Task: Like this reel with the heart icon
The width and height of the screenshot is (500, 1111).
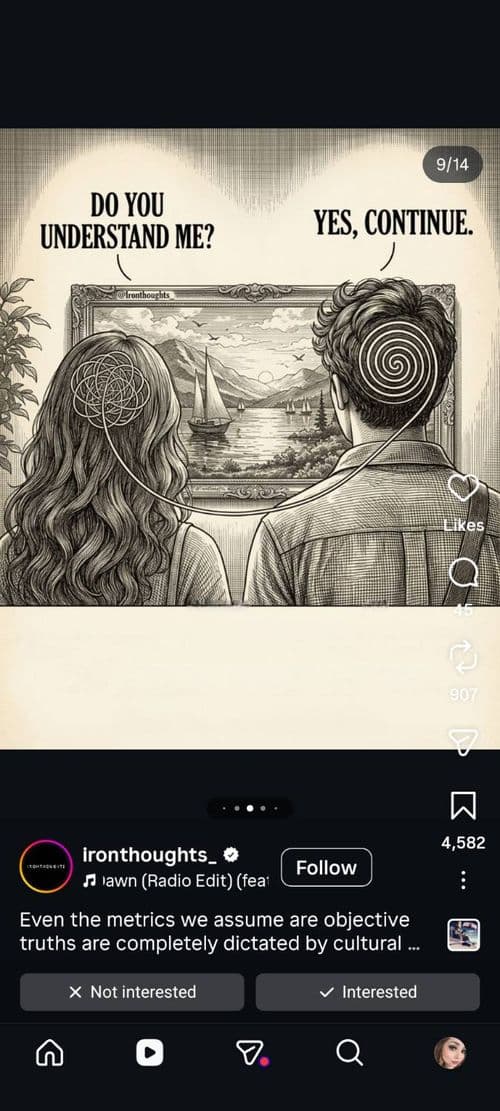Action: tap(463, 488)
